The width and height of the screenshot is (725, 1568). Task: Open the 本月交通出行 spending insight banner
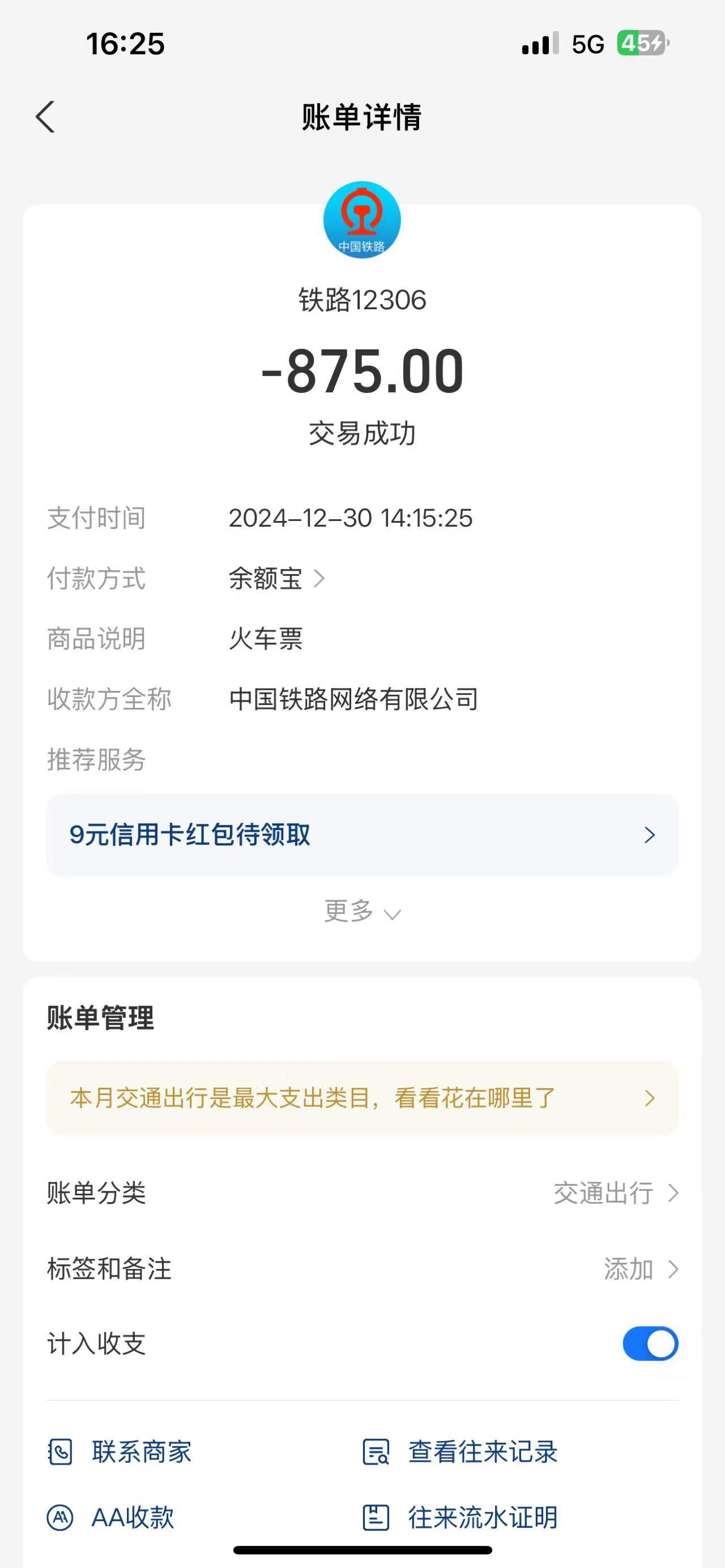click(x=362, y=1098)
